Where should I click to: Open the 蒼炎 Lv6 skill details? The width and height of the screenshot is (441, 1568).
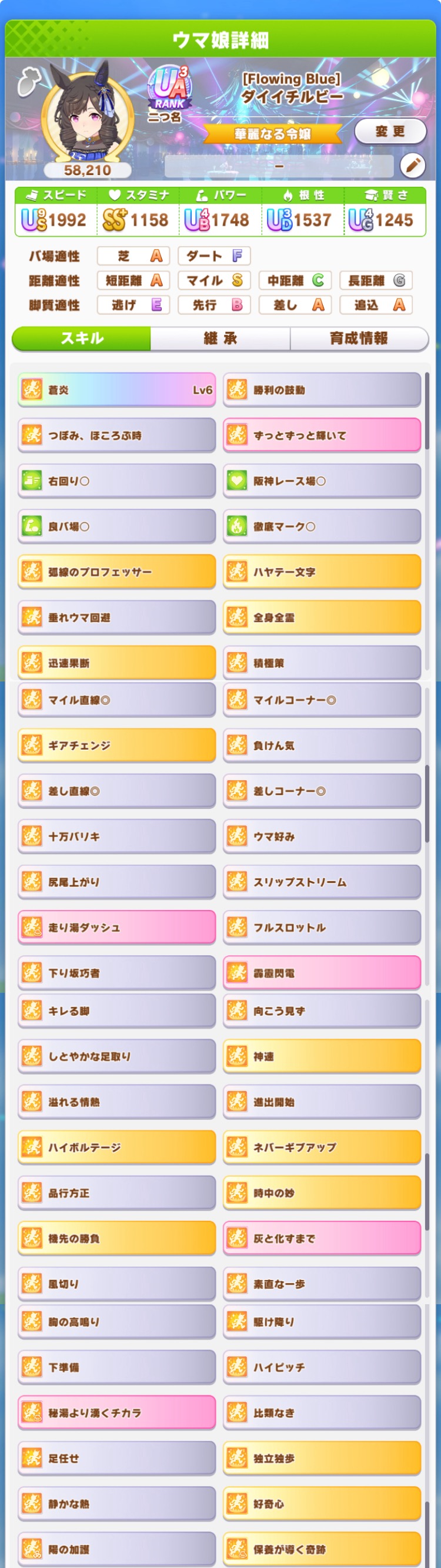[x=117, y=390]
